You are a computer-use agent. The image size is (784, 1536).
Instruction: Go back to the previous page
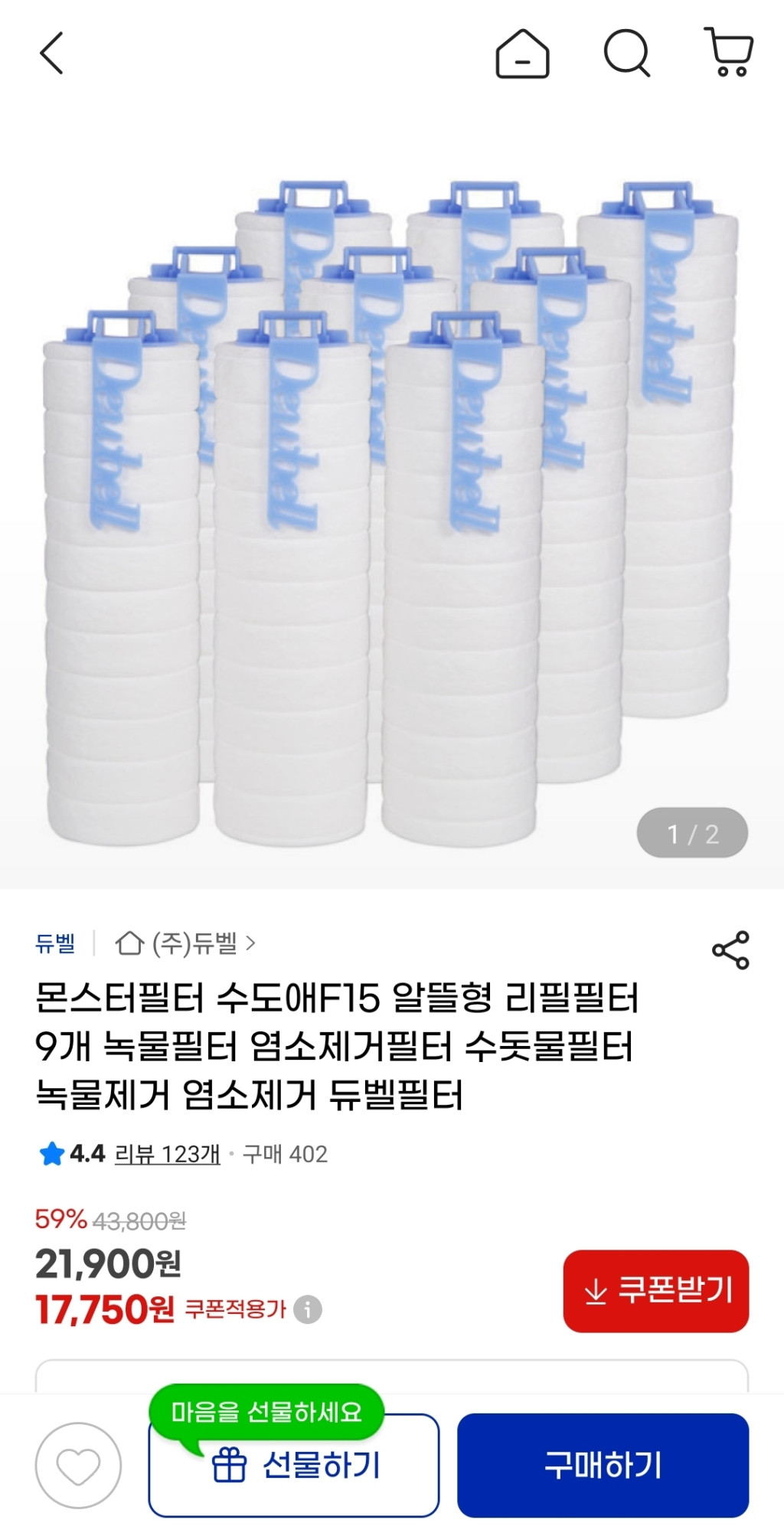tap(51, 54)
